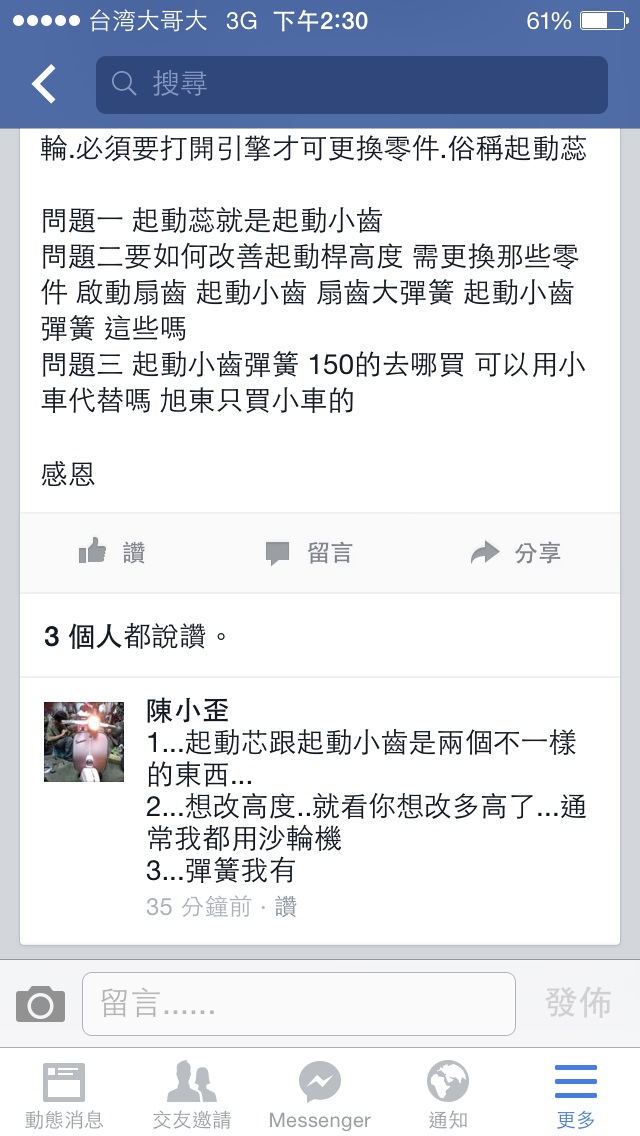Open the 交友邀請 tab
Image resolution: width=640 pixels, height=1136 pixels.
point(192,1094)
